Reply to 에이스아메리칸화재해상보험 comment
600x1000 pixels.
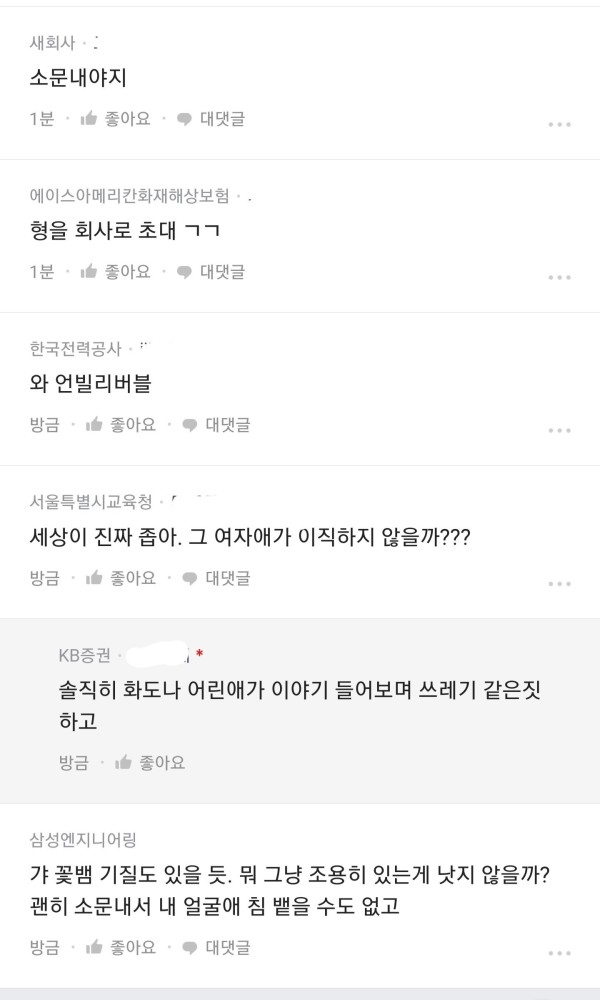tap(211, 272)
